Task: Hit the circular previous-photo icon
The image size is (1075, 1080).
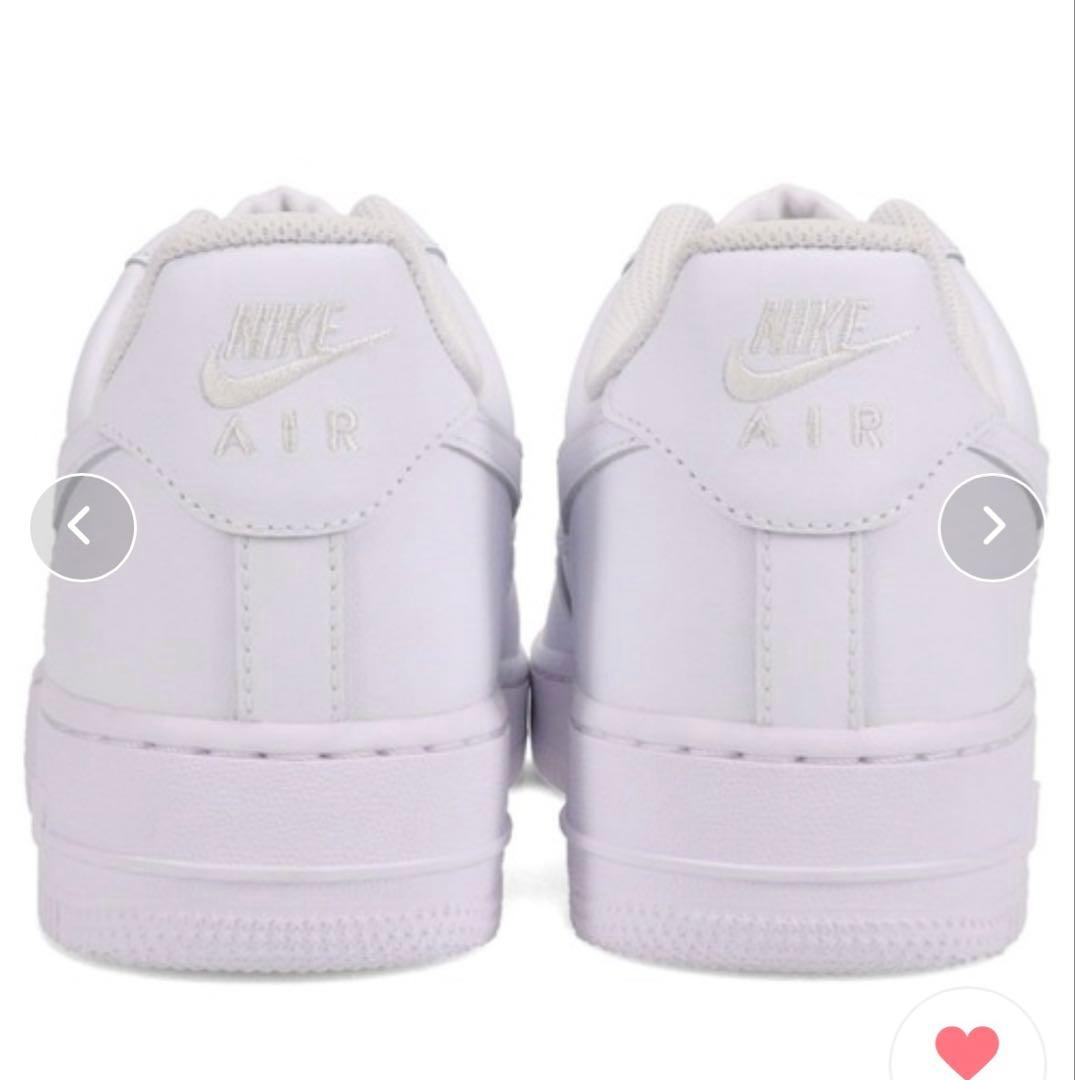Action: click(86, 528)
